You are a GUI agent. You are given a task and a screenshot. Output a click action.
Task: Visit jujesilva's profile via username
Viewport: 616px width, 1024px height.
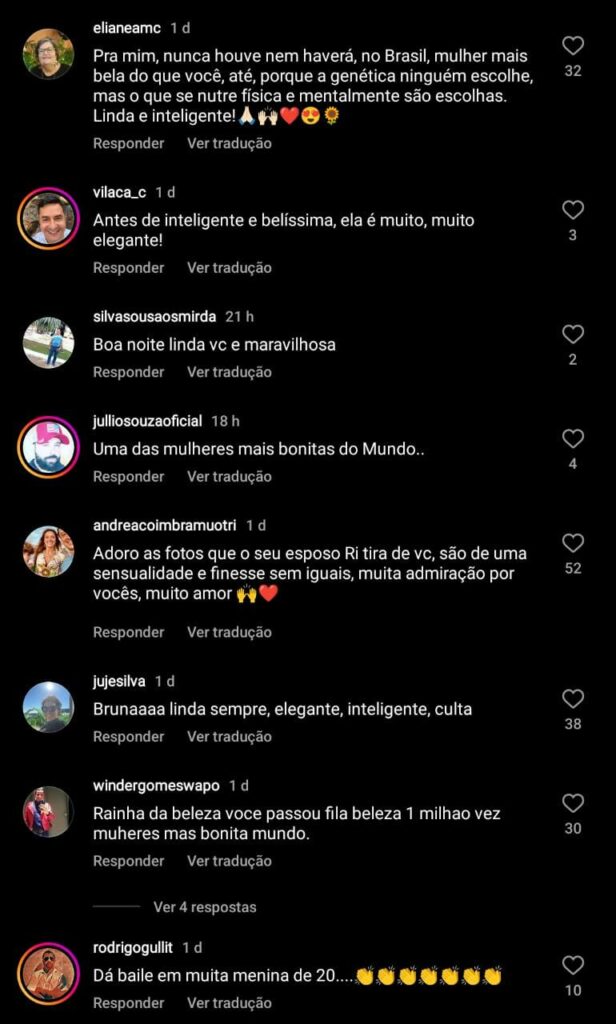[119, 681]
